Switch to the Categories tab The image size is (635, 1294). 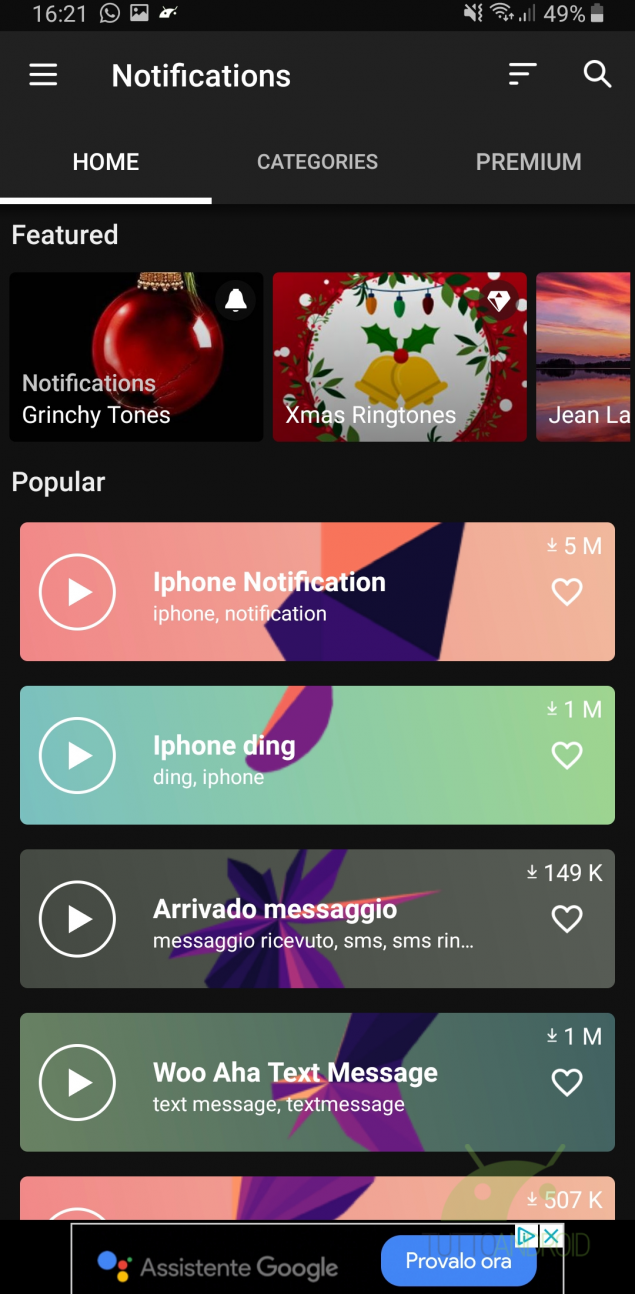point(317,162)
